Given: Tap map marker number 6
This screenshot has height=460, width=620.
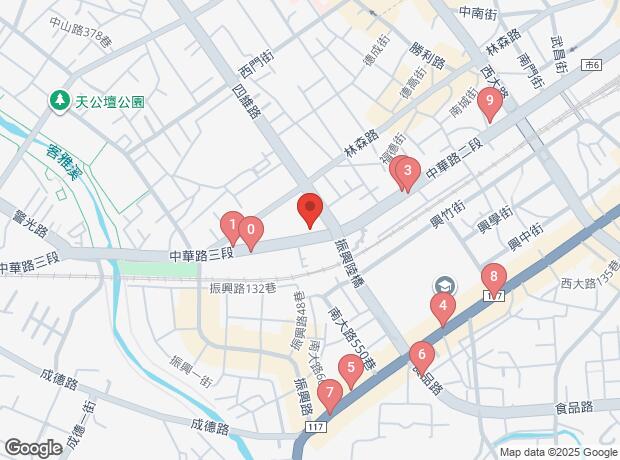Looking at the screenshot, I should click(422, 355).
